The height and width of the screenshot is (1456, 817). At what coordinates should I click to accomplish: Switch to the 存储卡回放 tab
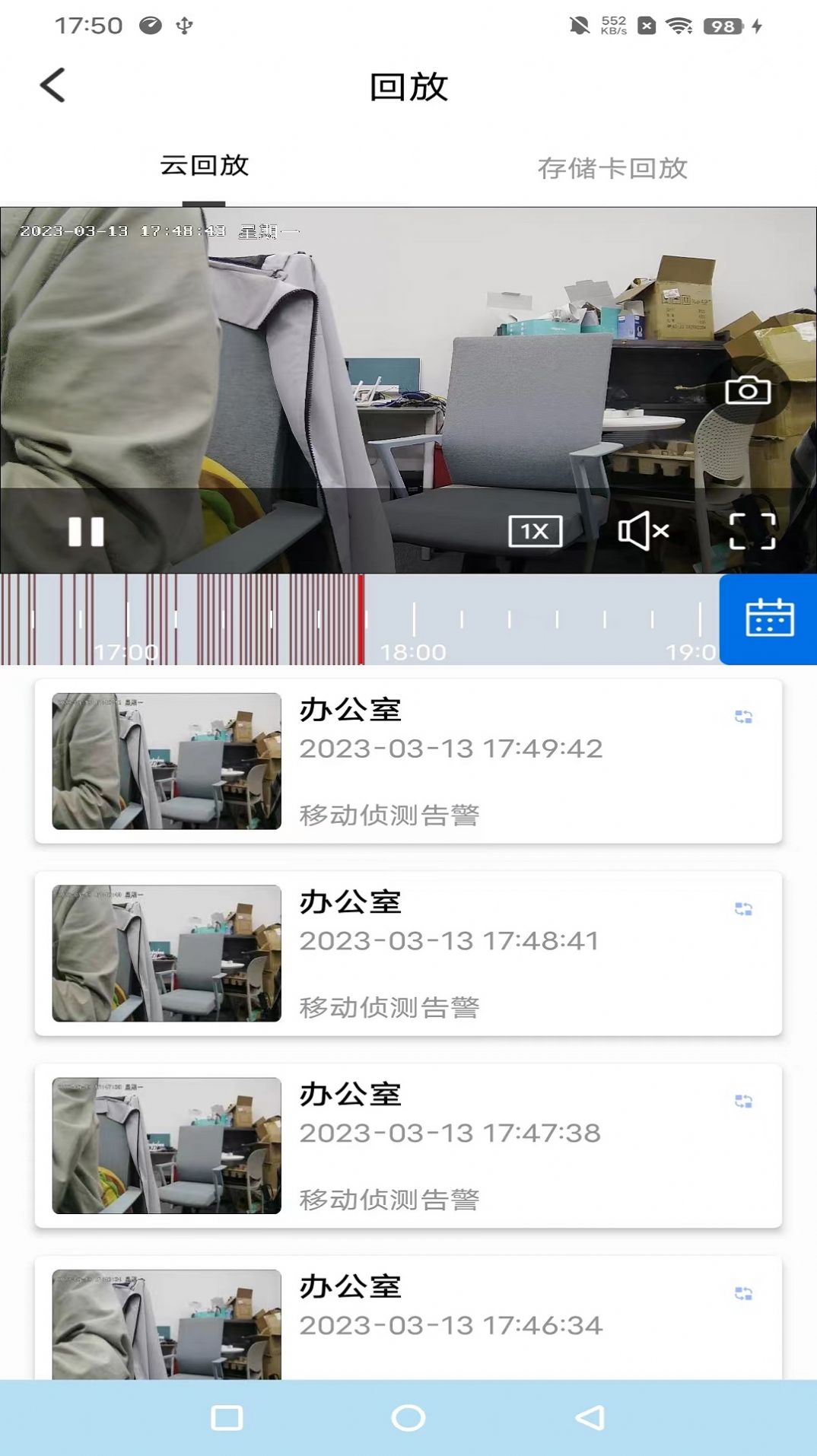[x=612, y=168]
